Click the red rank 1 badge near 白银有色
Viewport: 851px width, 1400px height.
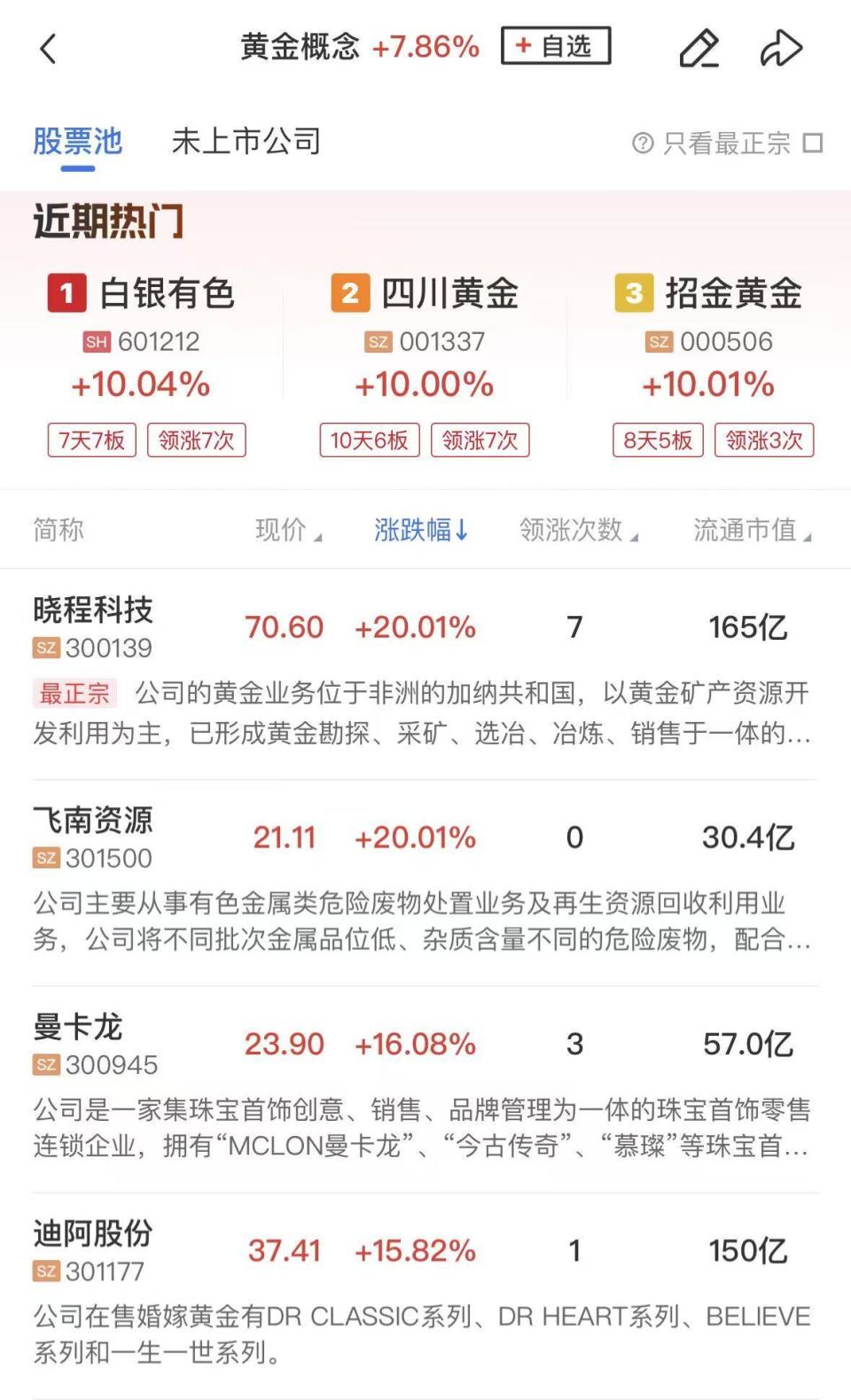[66, 292]
